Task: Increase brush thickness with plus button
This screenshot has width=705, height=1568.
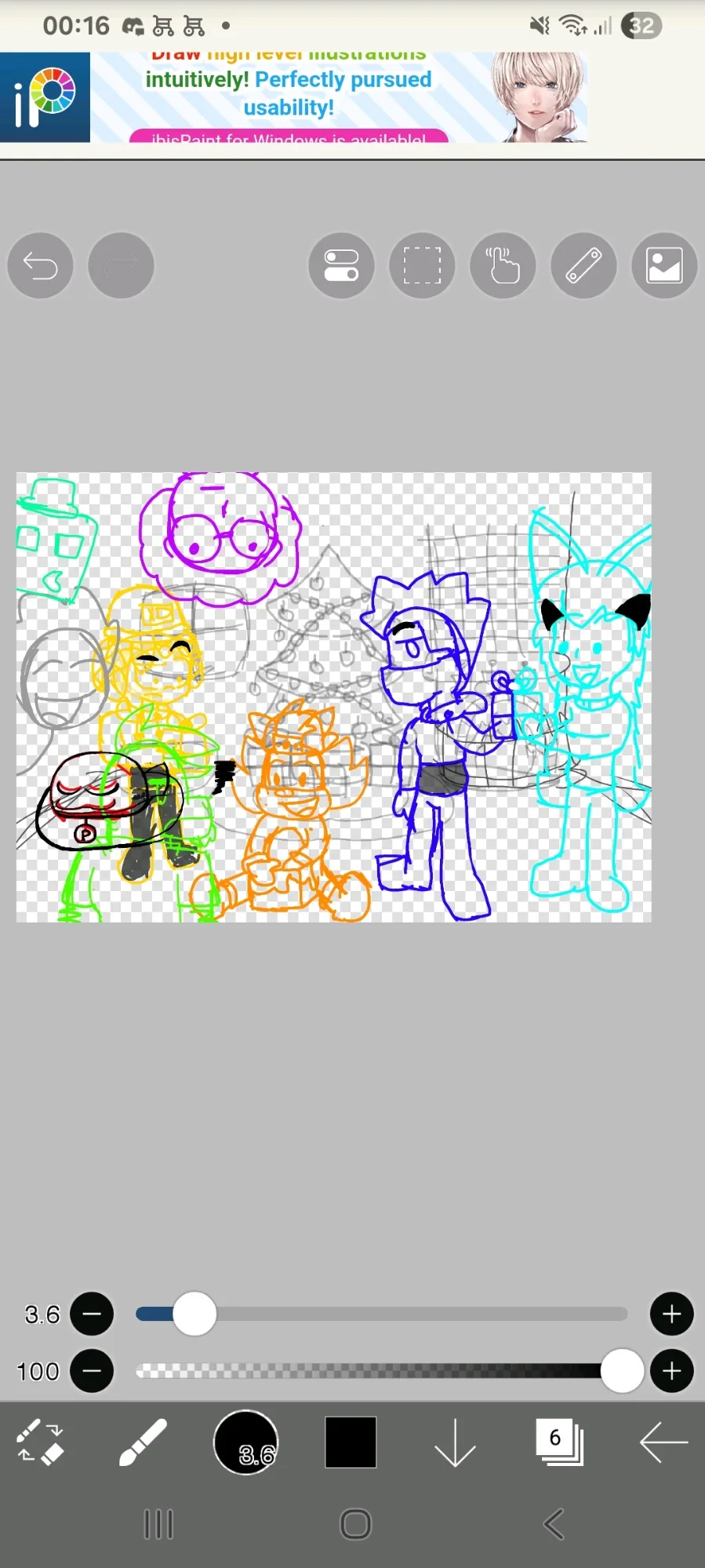Action: [671, 1314]
